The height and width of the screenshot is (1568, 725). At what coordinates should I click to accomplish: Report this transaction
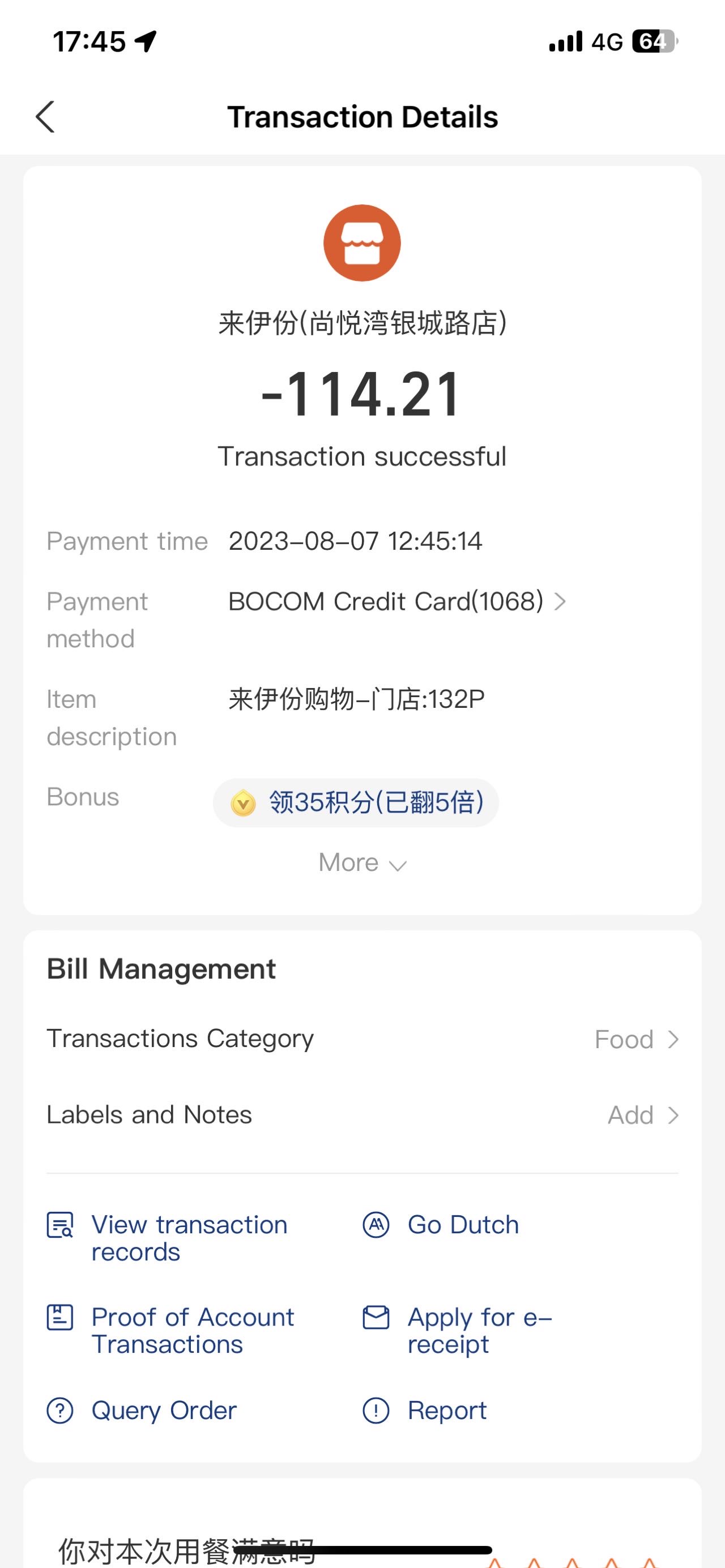425,1411
